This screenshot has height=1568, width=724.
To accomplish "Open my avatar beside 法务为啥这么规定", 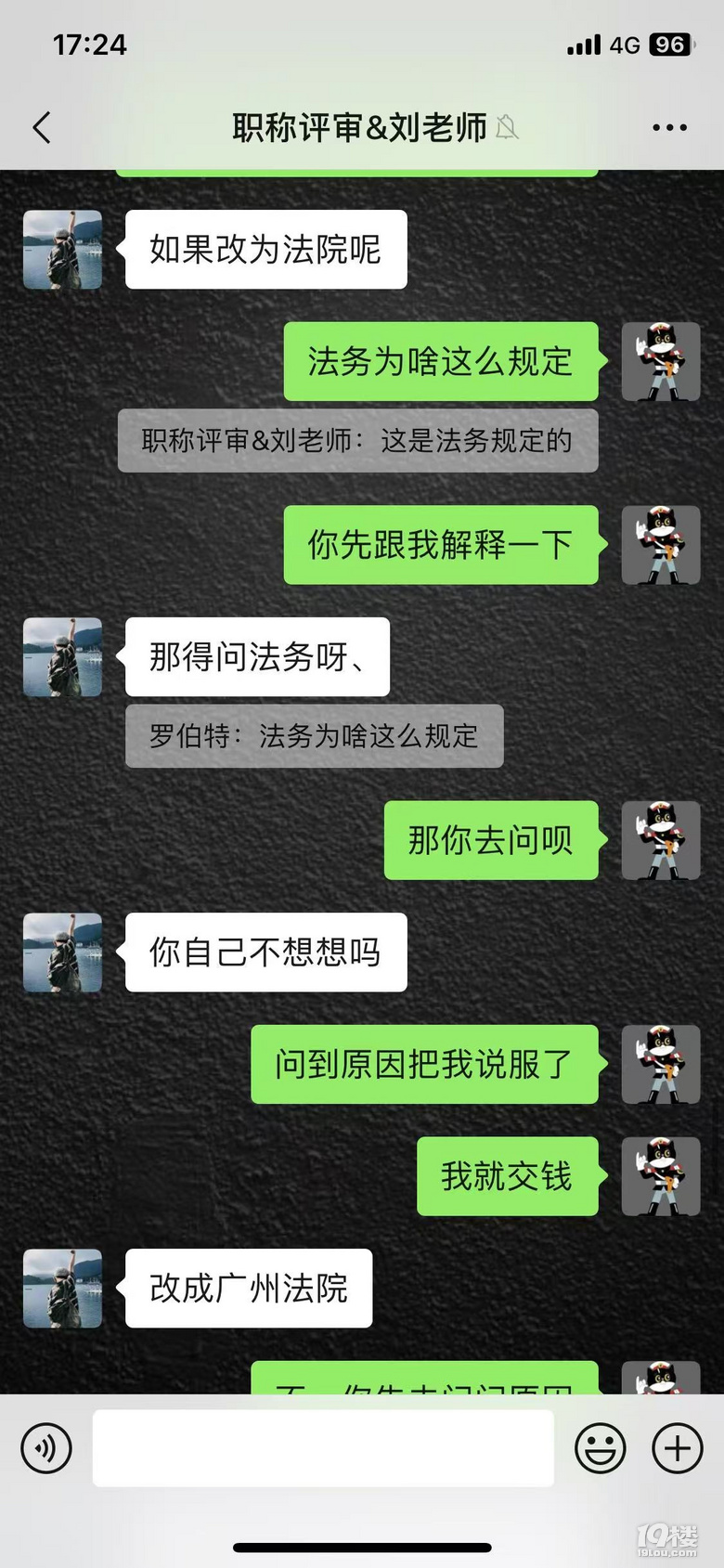I will (x=660, y=362).
